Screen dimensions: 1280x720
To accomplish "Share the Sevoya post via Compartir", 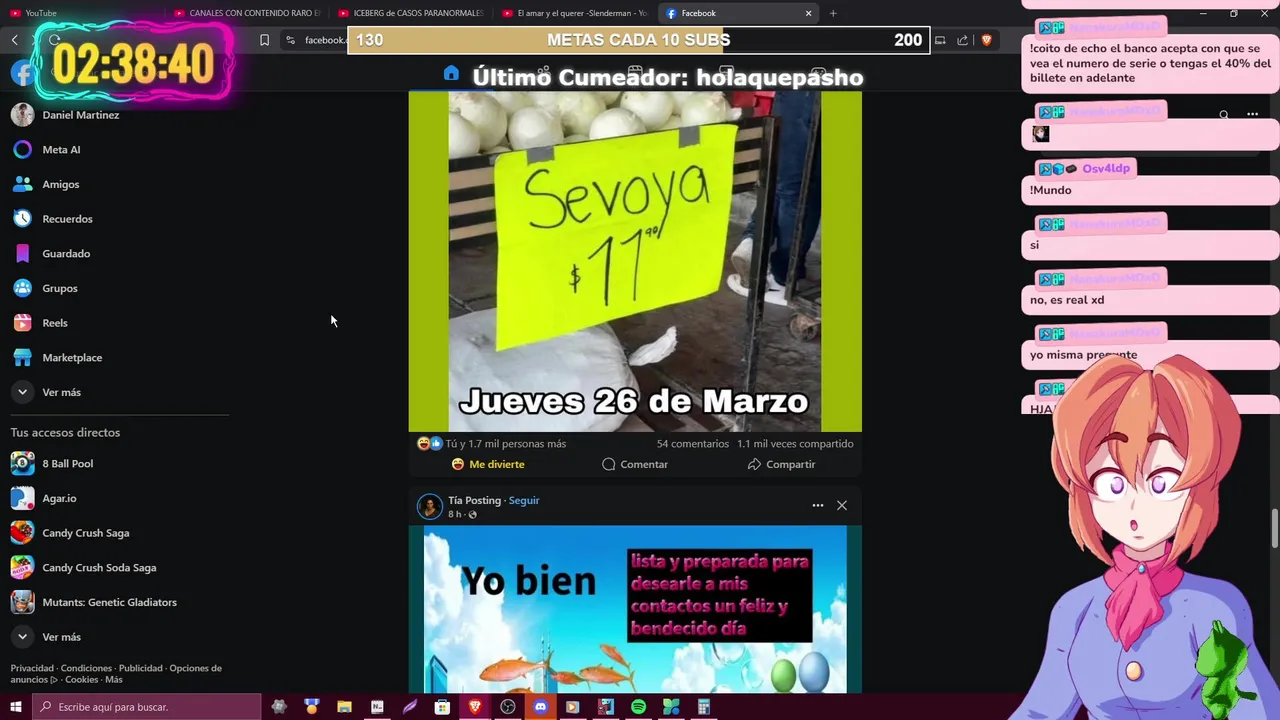I will click(x=781, y=464).
